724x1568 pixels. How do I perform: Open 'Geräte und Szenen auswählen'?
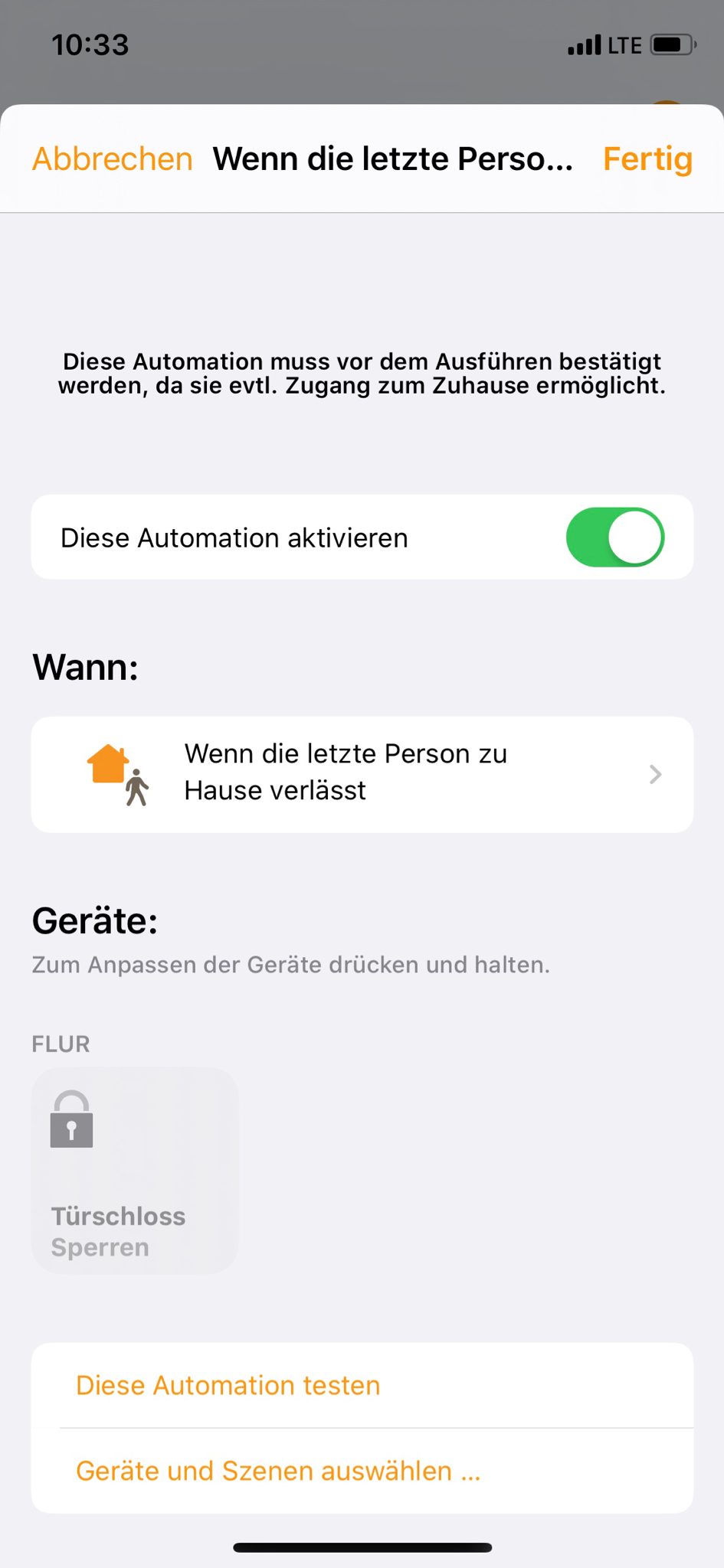[278, 1471]
